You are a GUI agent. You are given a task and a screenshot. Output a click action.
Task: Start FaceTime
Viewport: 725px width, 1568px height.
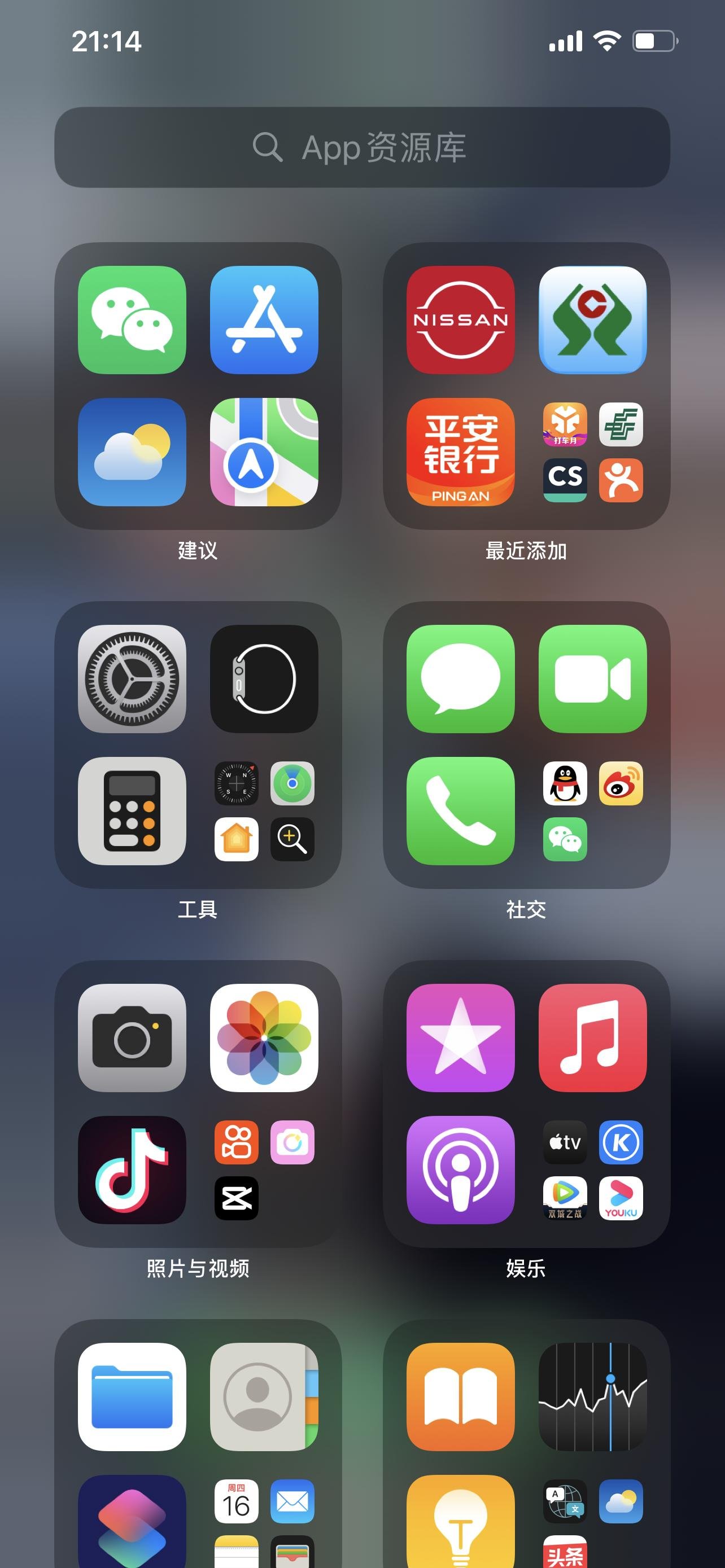(593, 678)
